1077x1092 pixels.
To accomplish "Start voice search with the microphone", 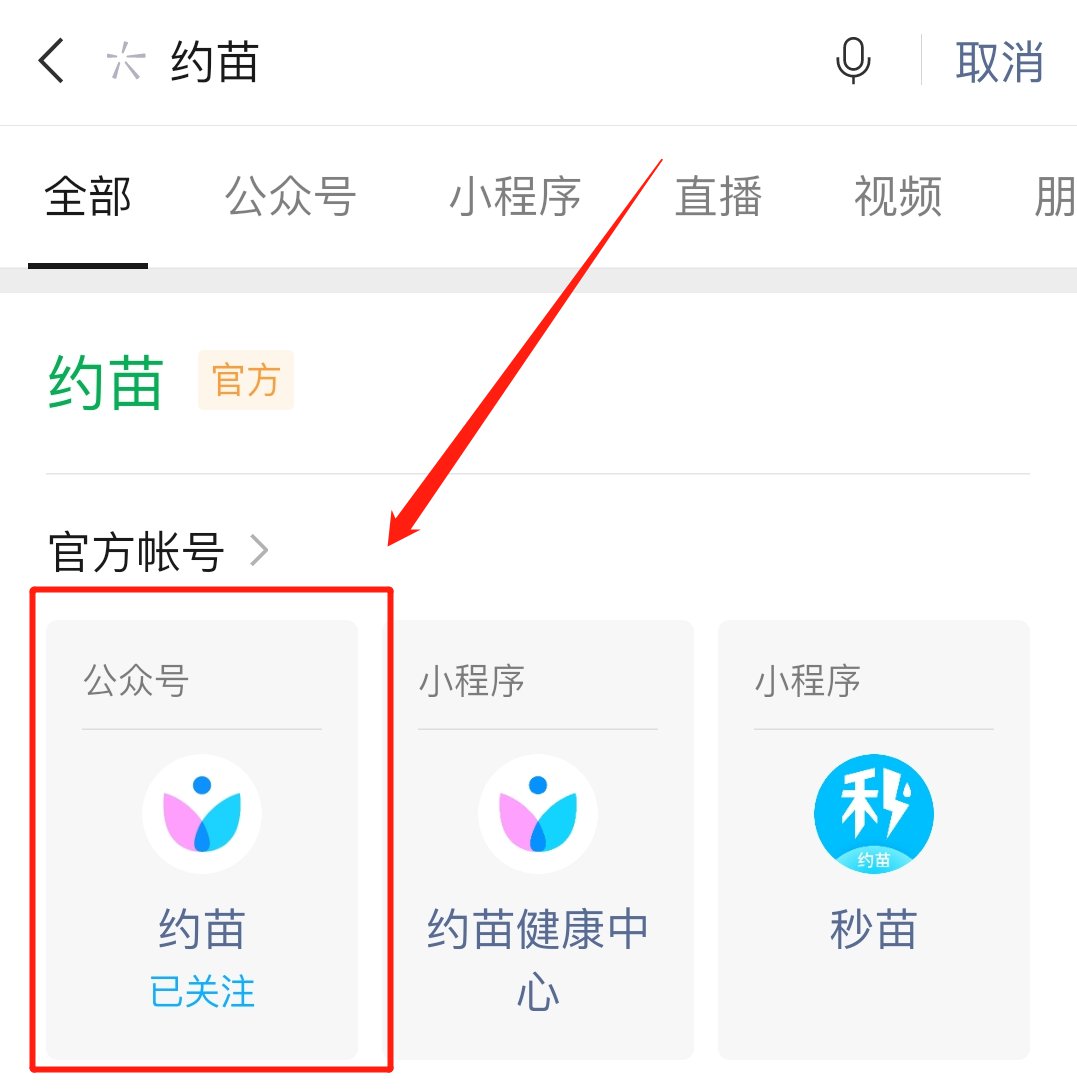I will (x=852, y=62).
